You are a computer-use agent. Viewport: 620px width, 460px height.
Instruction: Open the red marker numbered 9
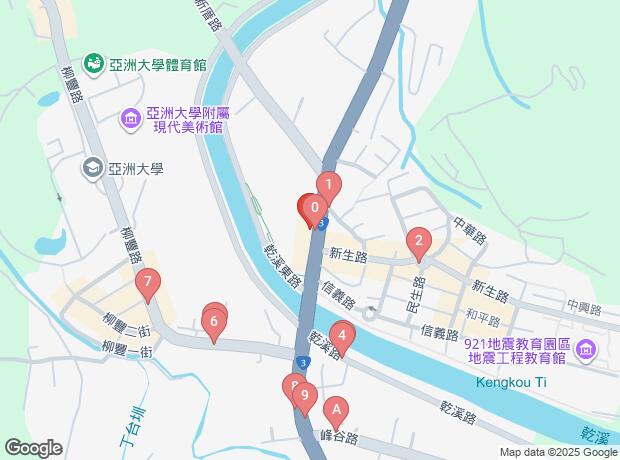(x=304, y=395)
